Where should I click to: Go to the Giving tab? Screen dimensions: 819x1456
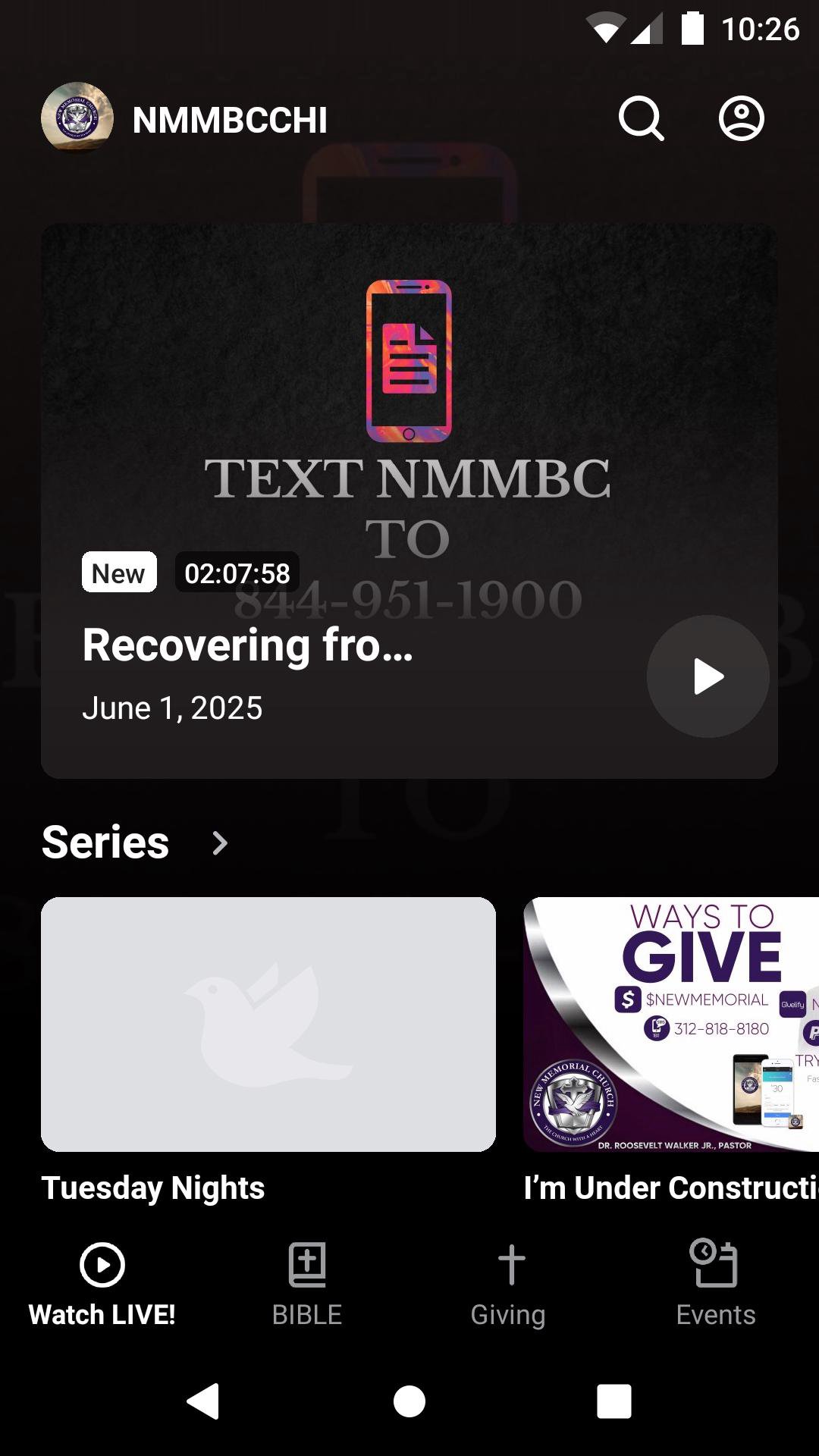510,1280
